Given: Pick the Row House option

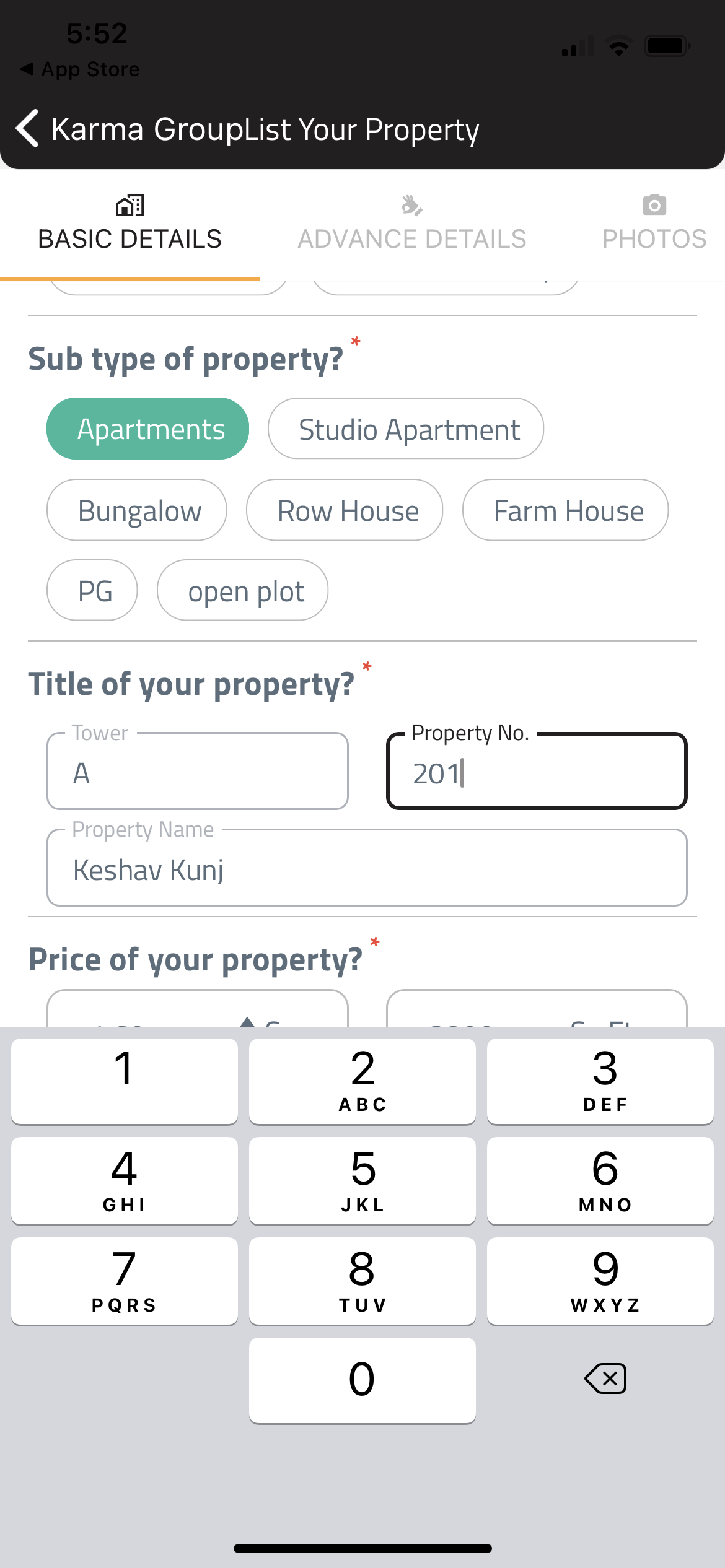Looking at the screenshot, I should pyautogui.click(x=345, y=510).
